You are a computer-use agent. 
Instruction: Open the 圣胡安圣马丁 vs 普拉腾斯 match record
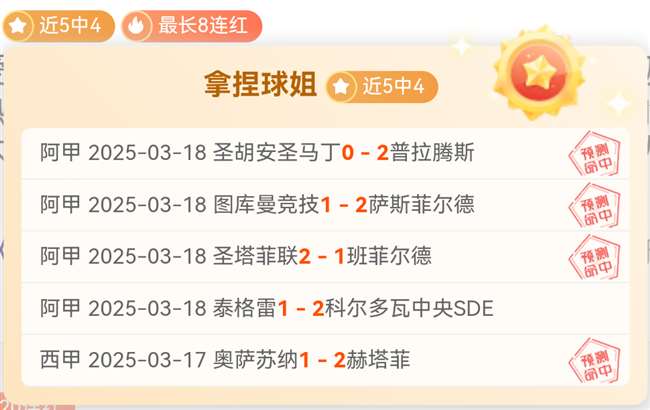tap(300, 153)
